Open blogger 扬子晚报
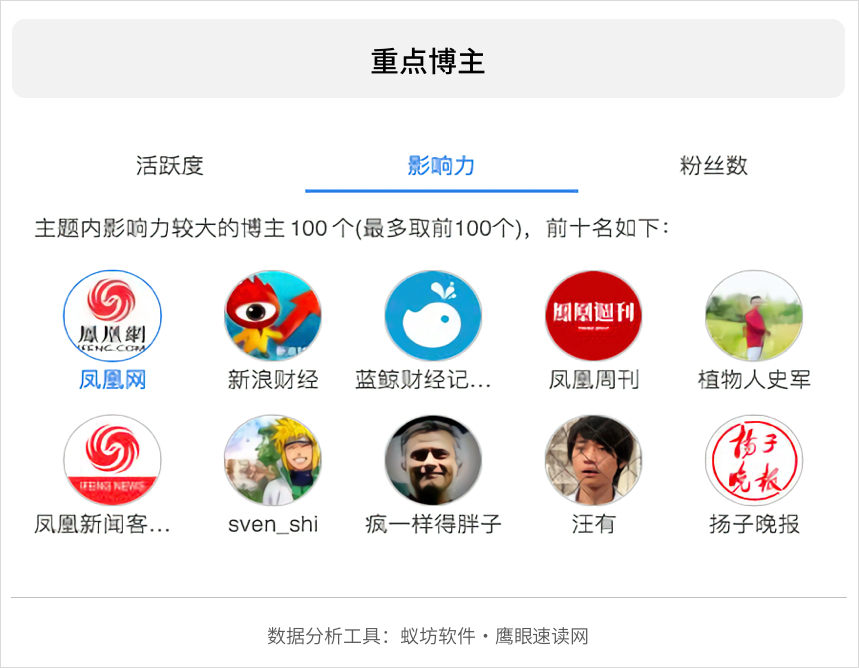The width and height of the screenshot is (859, 668). (x=754, y=462)
